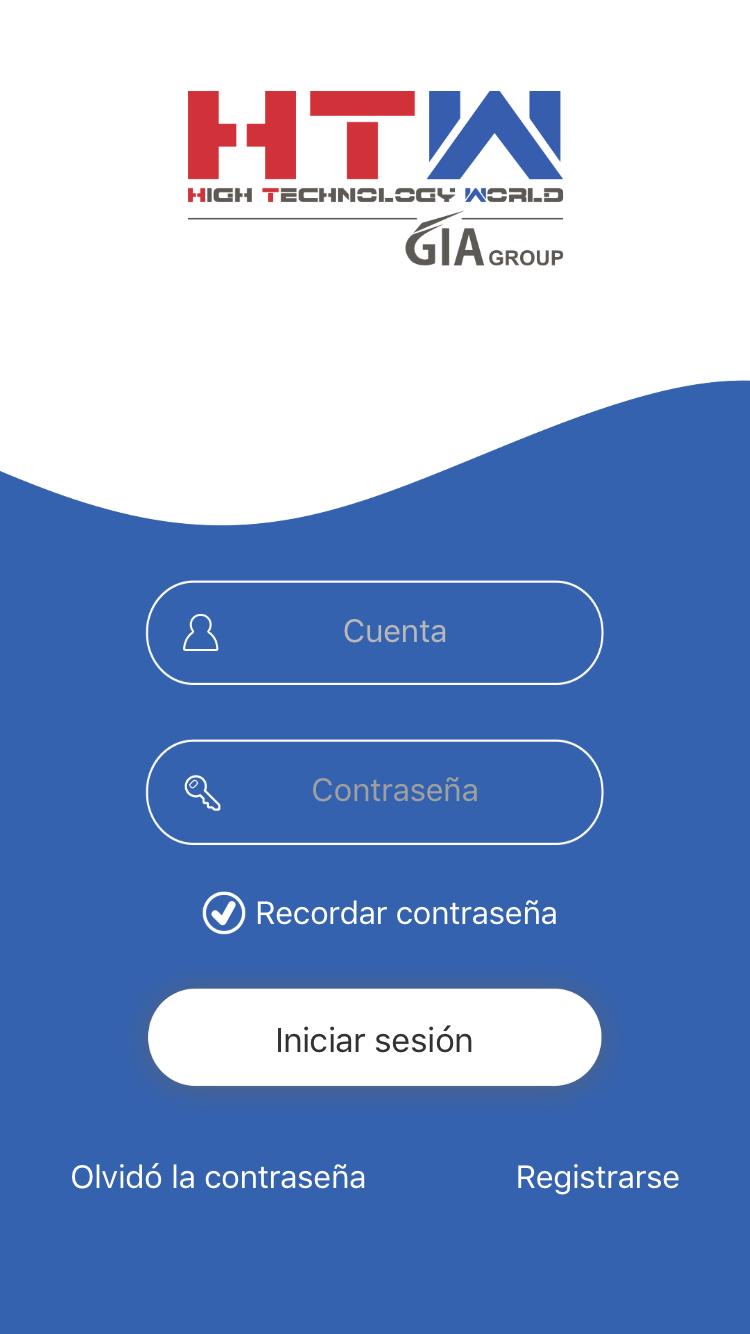
Task: Click the person icon in the Cuenta field
Action: [x=202, y=632]
